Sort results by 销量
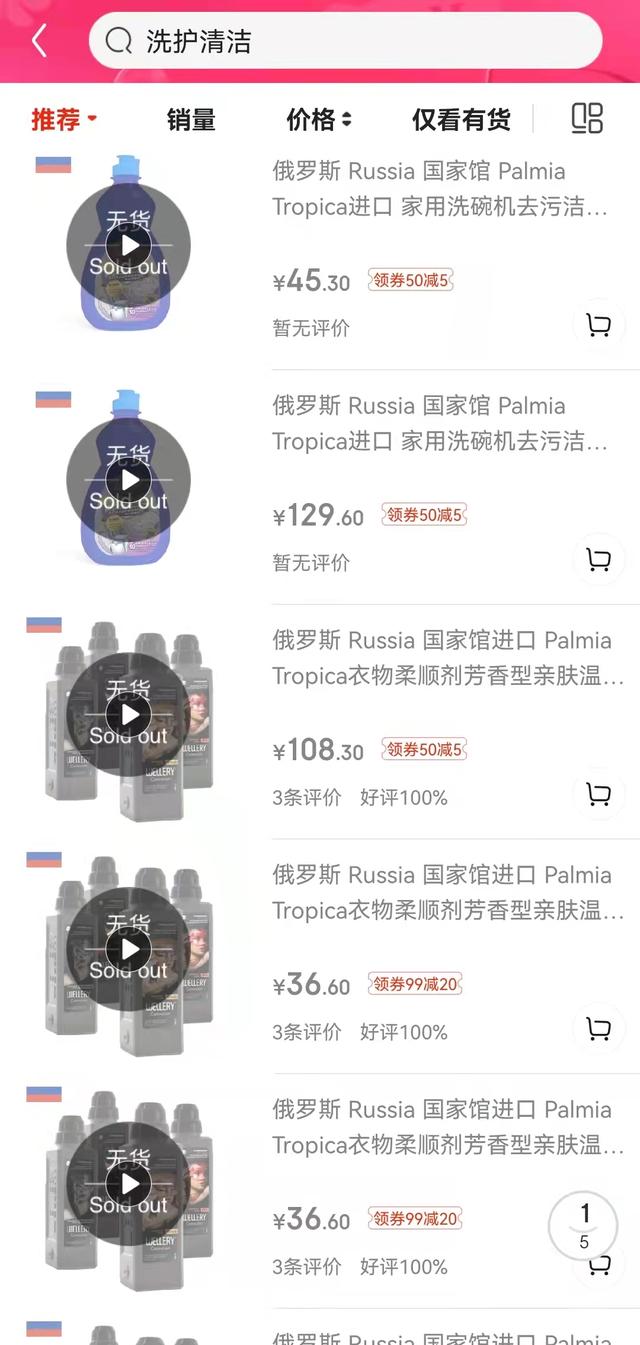The image size is (640, 1345). coord(191,120)
